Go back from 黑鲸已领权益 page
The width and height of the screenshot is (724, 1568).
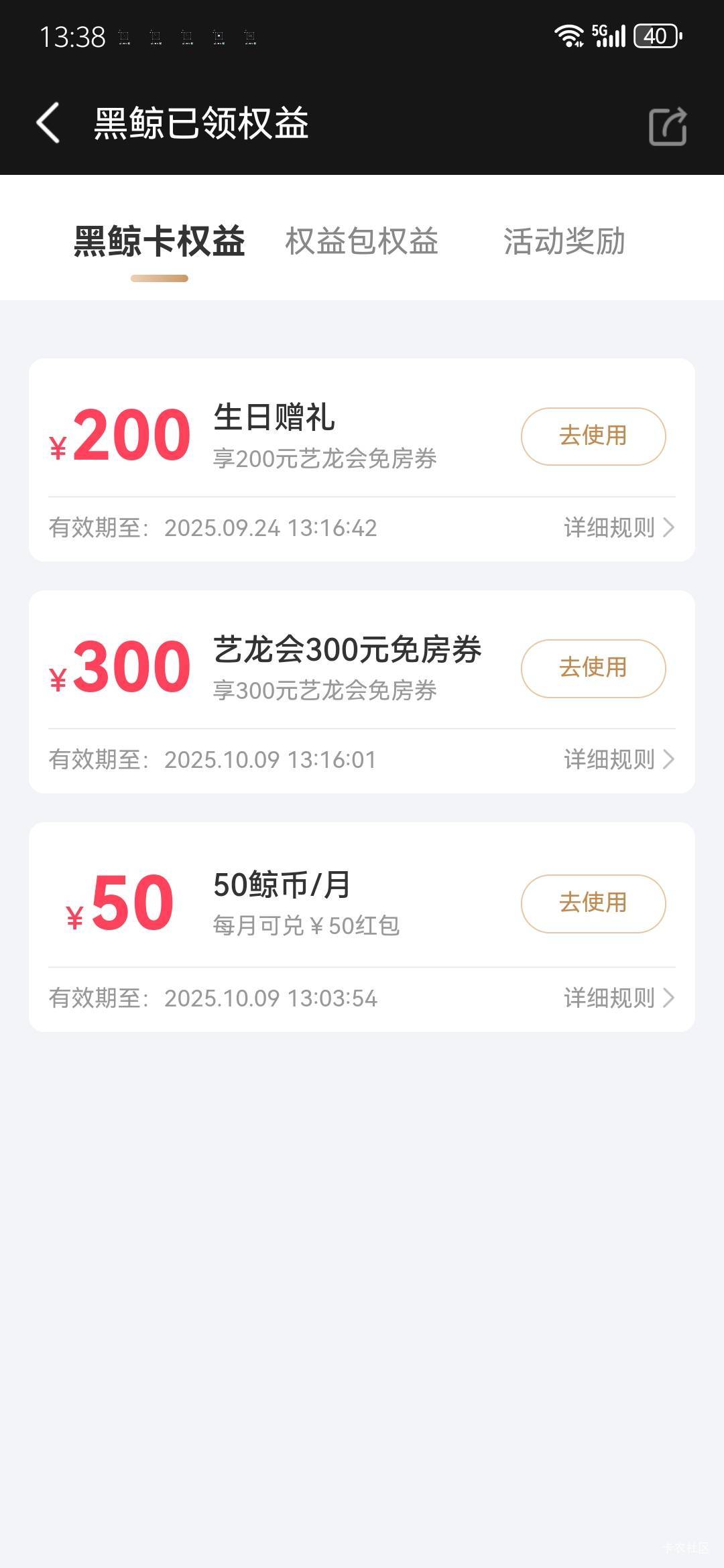click(x=48, y=123)
